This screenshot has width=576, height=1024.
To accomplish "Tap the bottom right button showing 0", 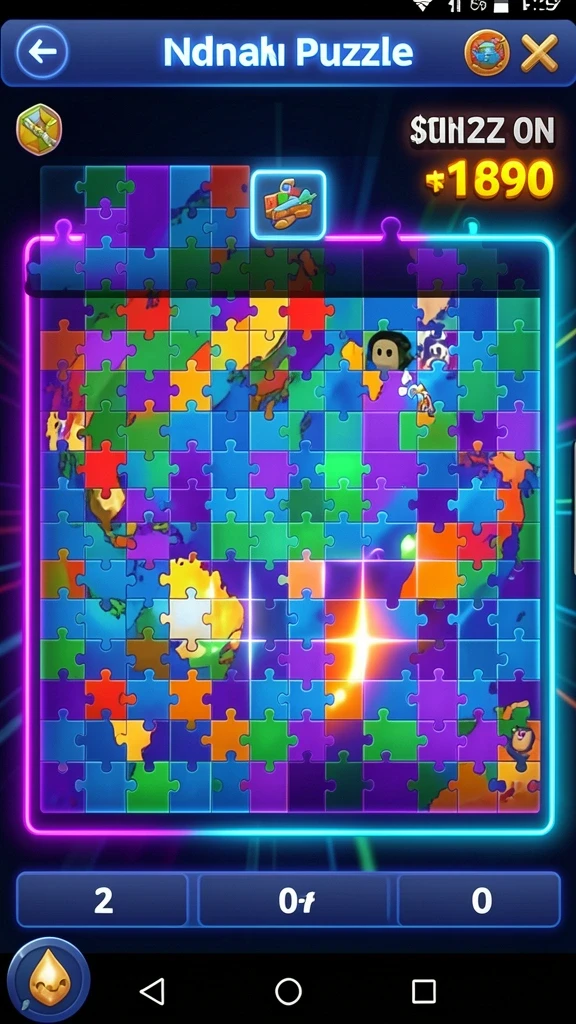I will [x=479, y=901].
